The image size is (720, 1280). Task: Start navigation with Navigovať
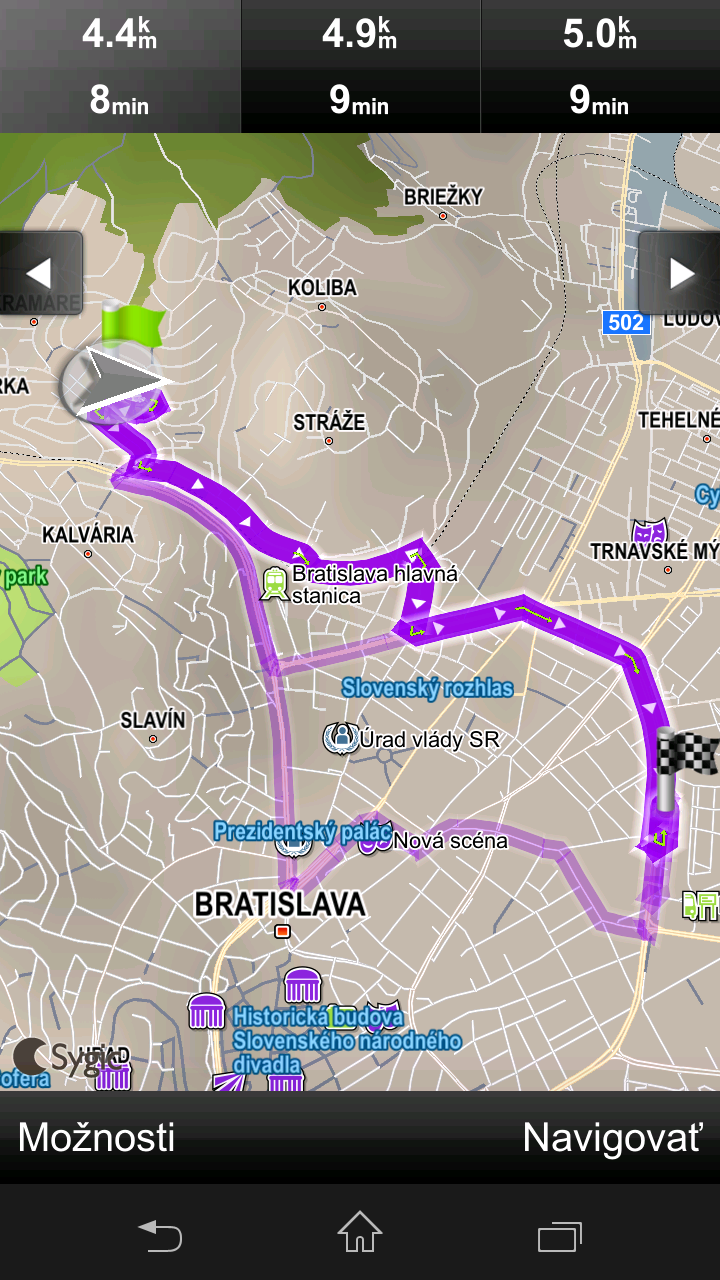[x=613, y=1138]
